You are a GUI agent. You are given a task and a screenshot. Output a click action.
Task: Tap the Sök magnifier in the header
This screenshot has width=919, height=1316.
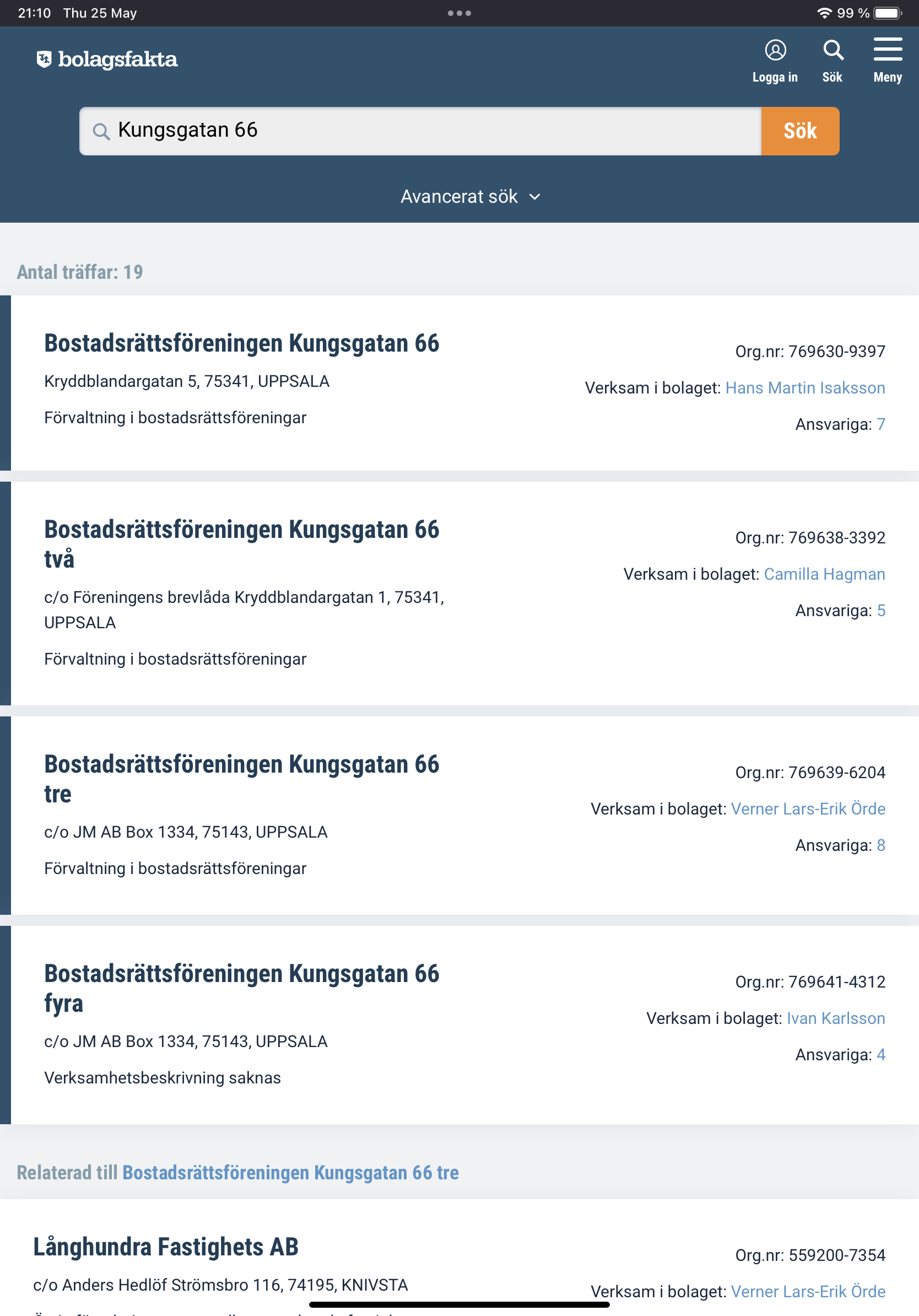tap(832, 60)
